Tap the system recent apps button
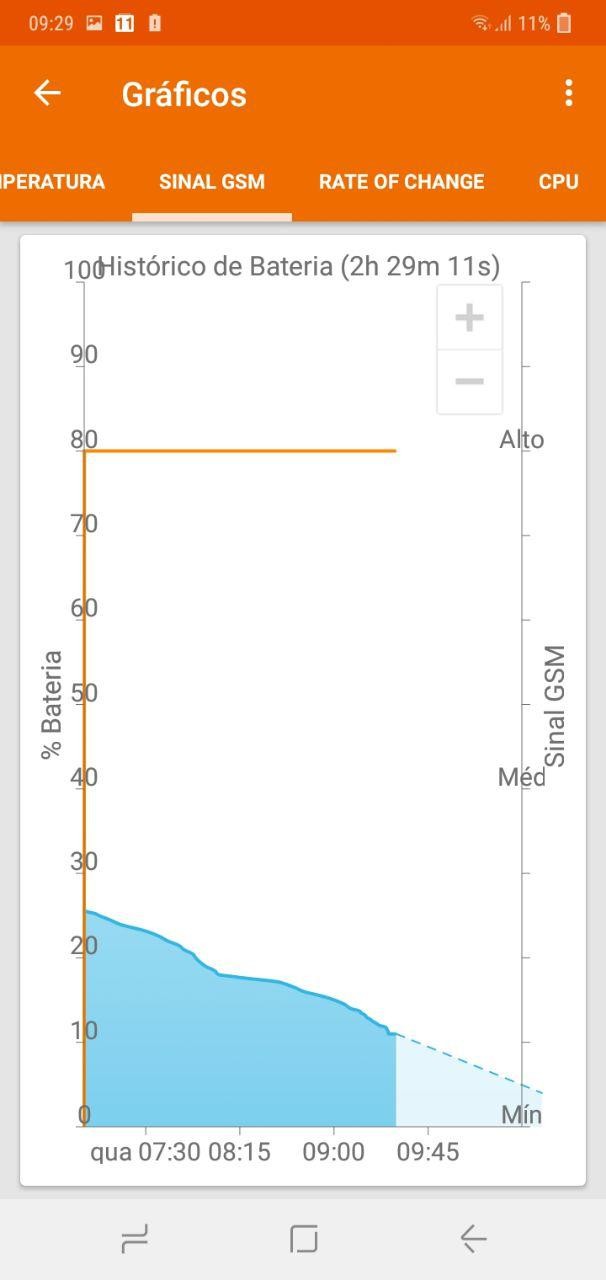Viewport: 606px width, 1280px height. pos(134,1240)
